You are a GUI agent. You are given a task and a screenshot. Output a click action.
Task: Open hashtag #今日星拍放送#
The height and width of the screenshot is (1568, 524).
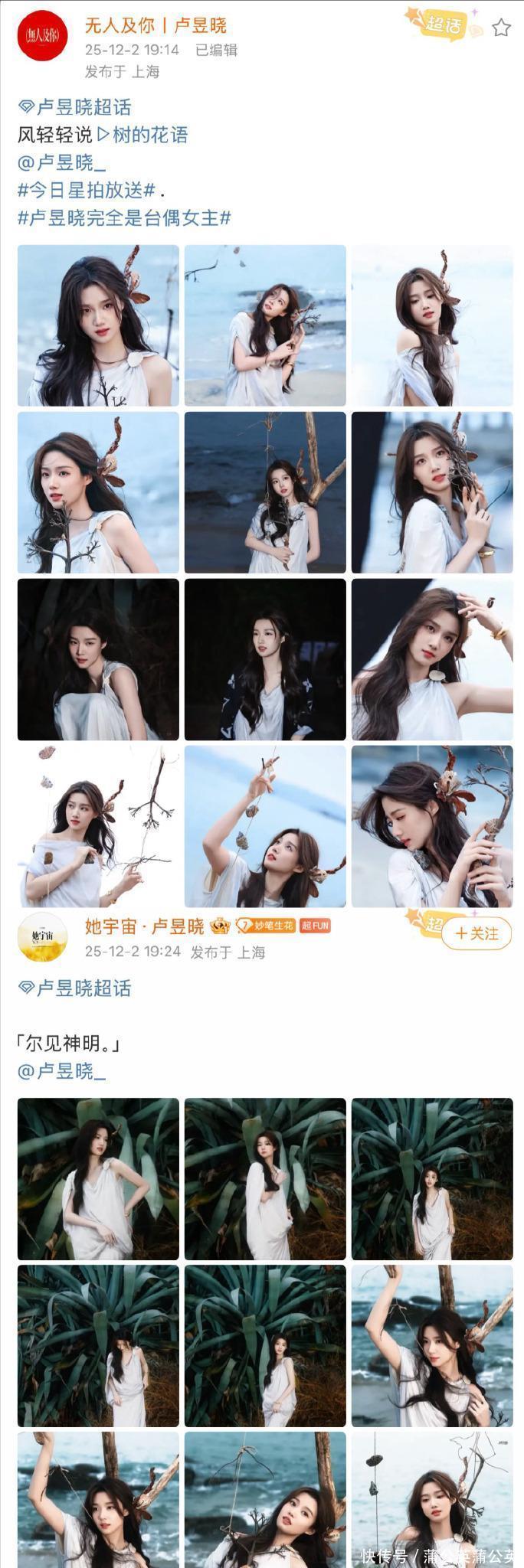(87, 191)
